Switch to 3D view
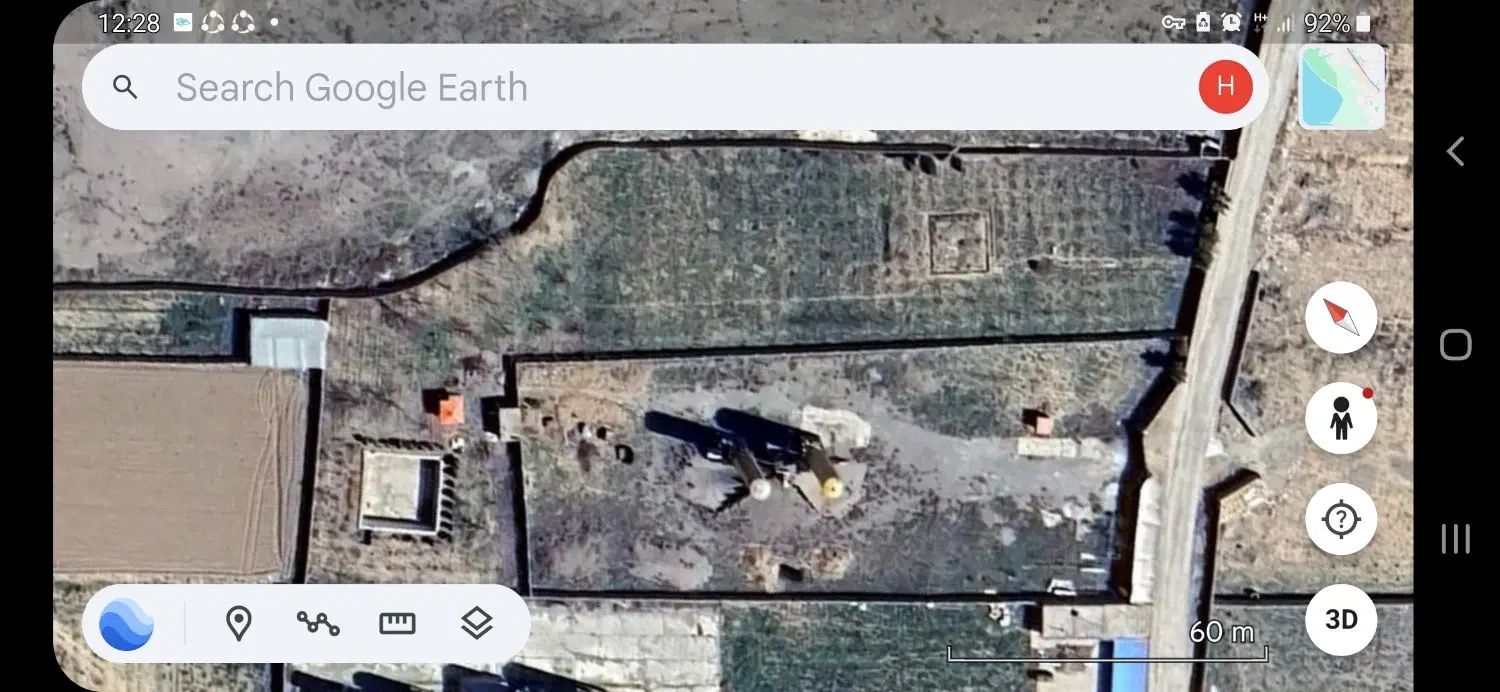Screen dimensions: 1500x692 click(1341, 620)
